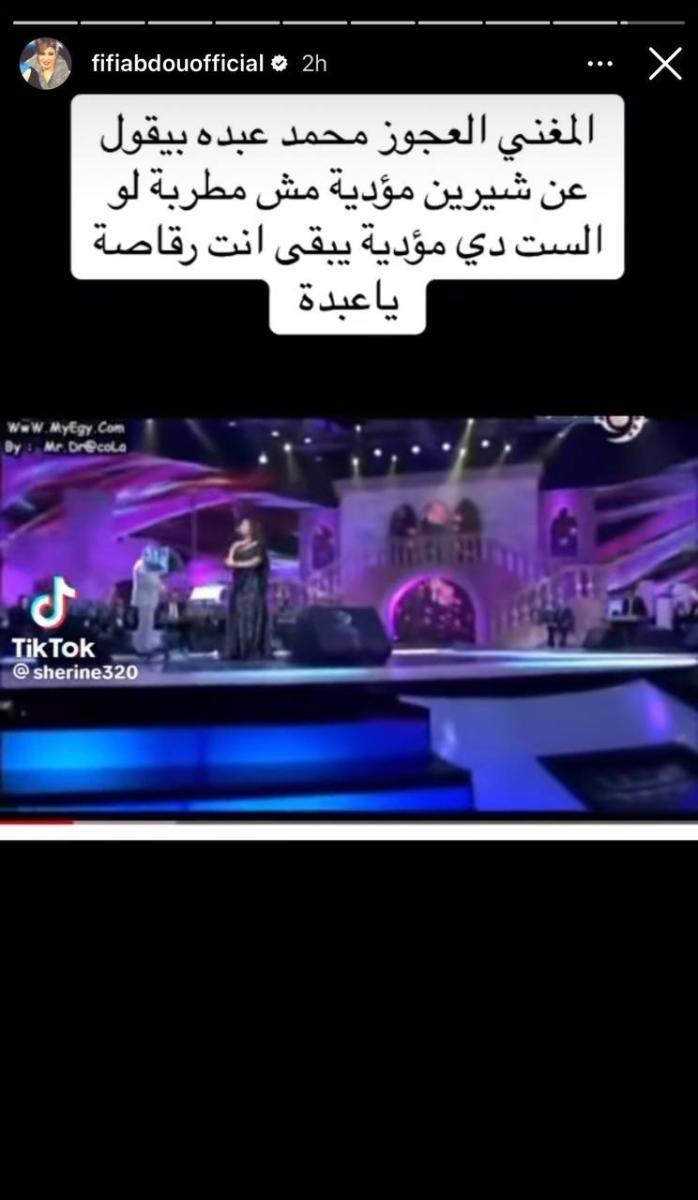Open the story options menu
This screenshot has height=1200, width=698.
(x=599, y=64)
